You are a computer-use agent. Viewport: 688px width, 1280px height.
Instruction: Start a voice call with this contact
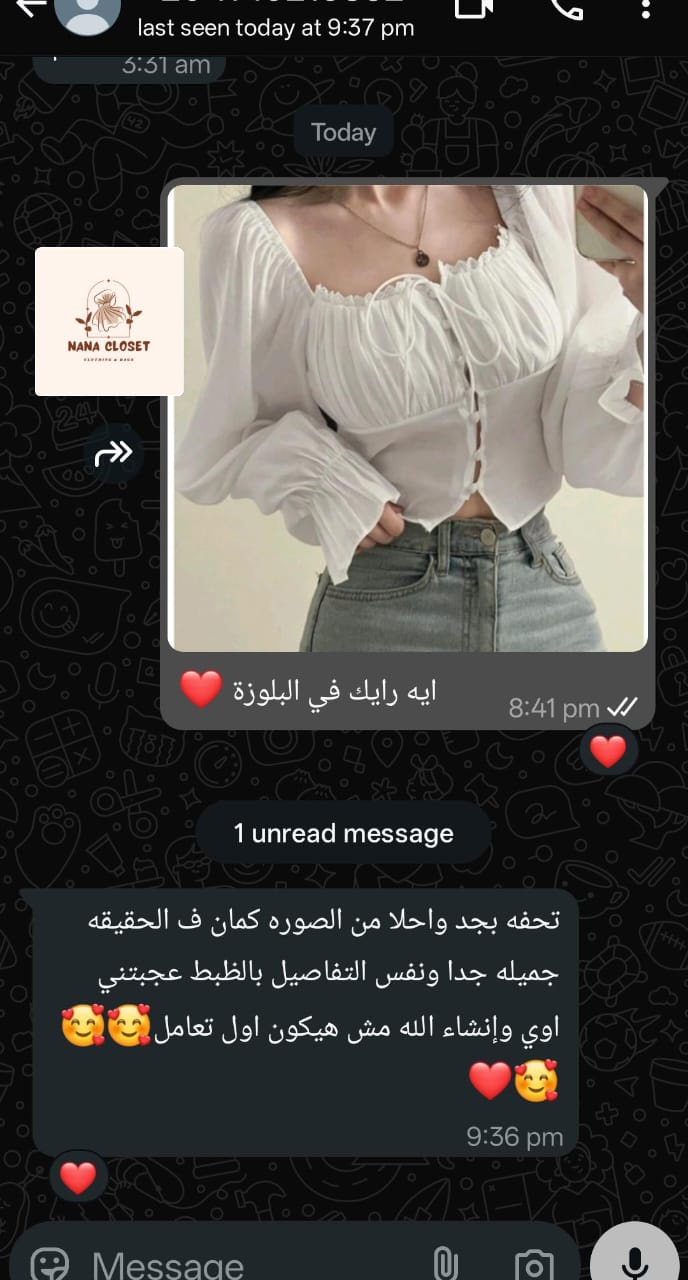pyautogui.click(x=567, y=8)
